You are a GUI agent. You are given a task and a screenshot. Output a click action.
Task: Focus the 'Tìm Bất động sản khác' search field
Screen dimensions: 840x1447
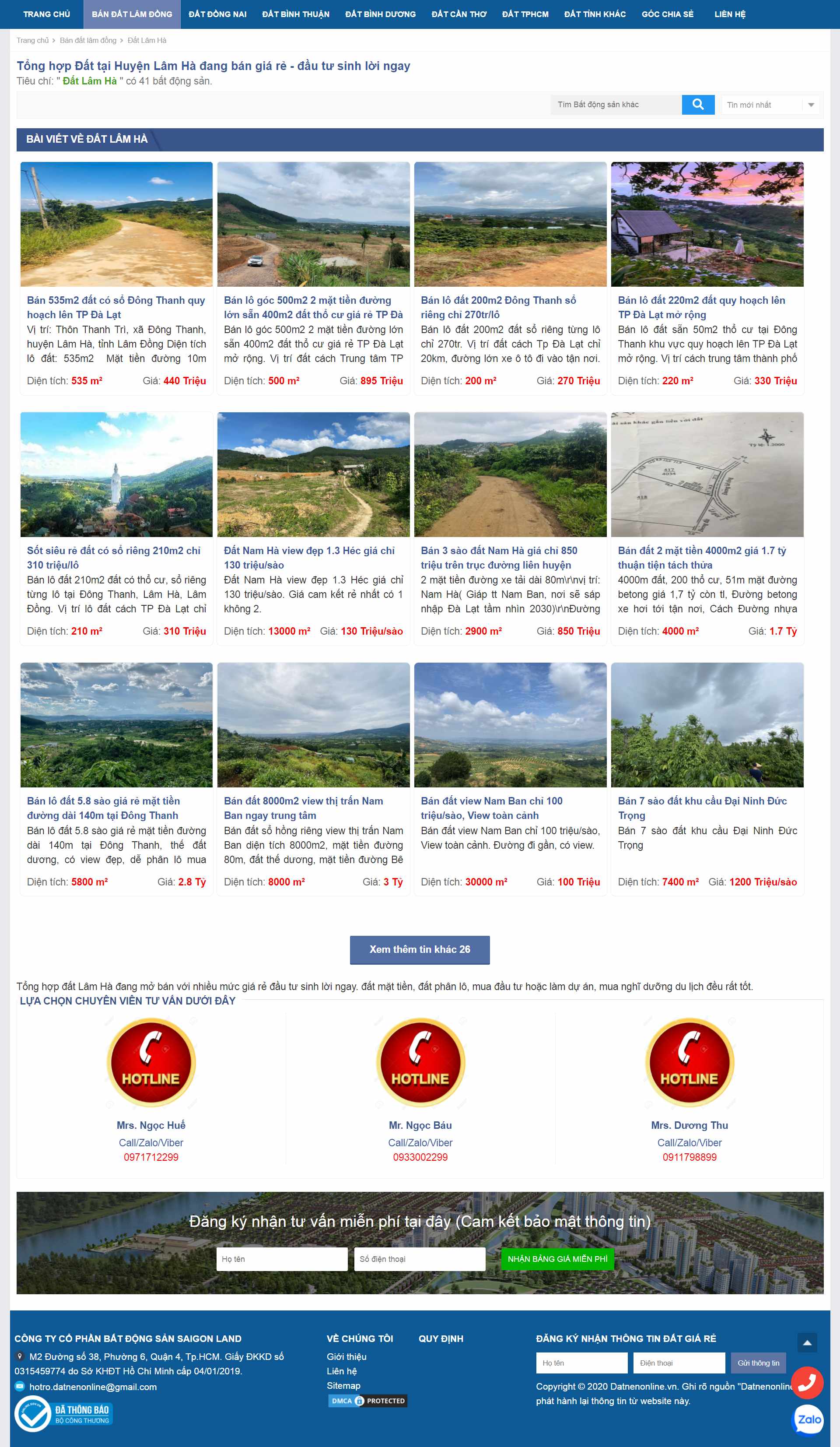pos(616,105)
